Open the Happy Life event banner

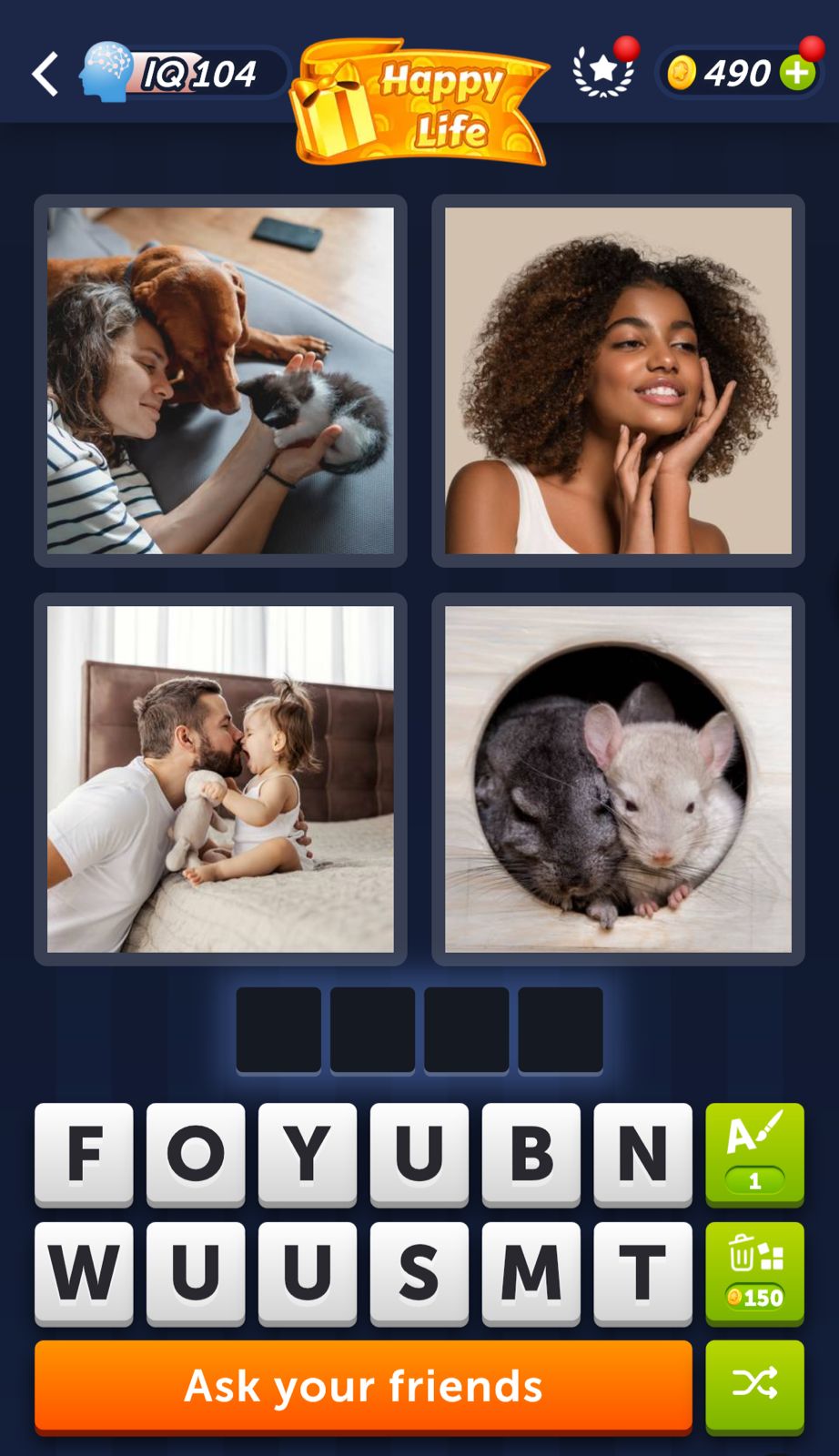(x=422, y=102)
